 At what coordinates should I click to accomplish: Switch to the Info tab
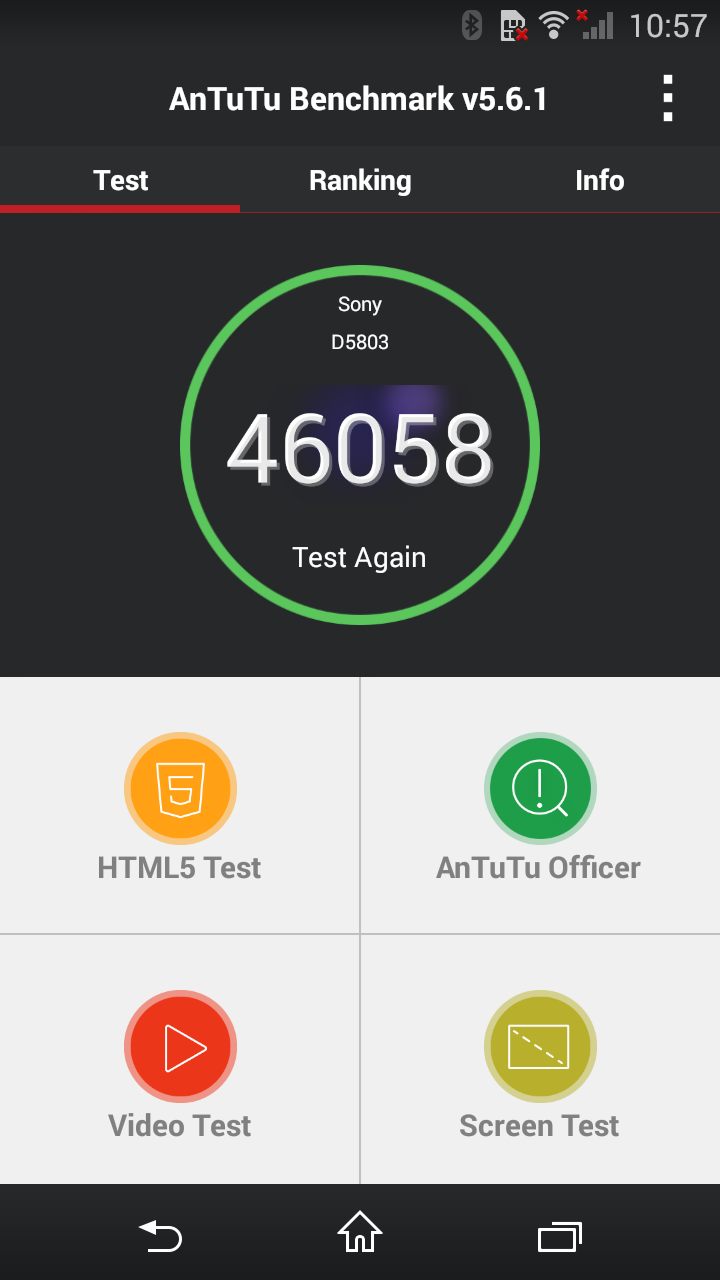[x=599, y=181]
